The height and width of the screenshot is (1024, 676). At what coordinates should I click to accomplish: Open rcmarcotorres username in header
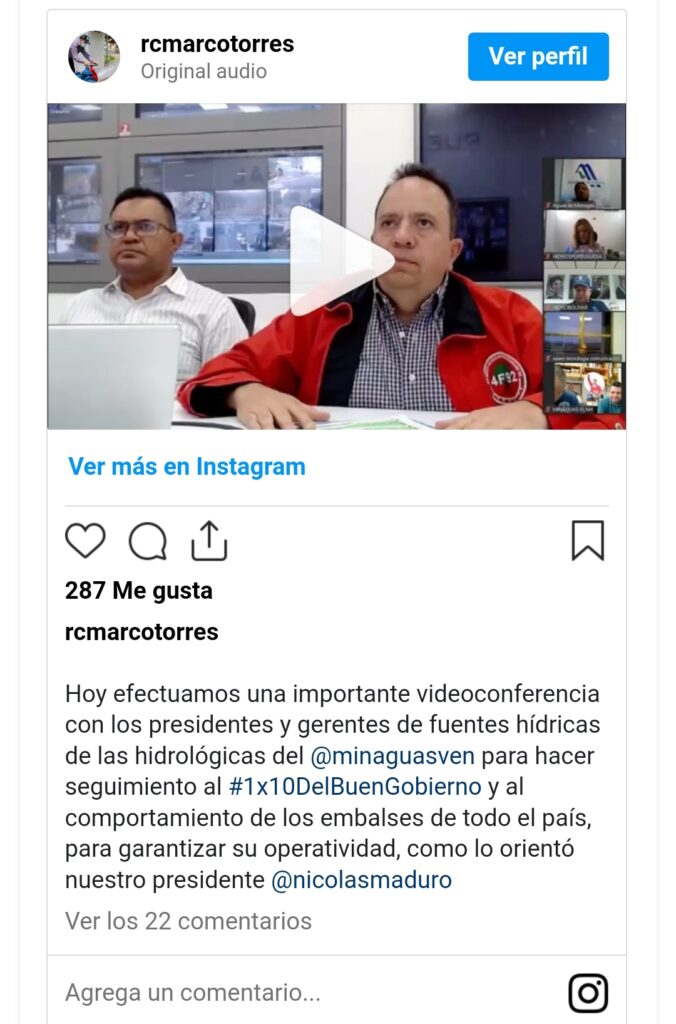point(217,44)
